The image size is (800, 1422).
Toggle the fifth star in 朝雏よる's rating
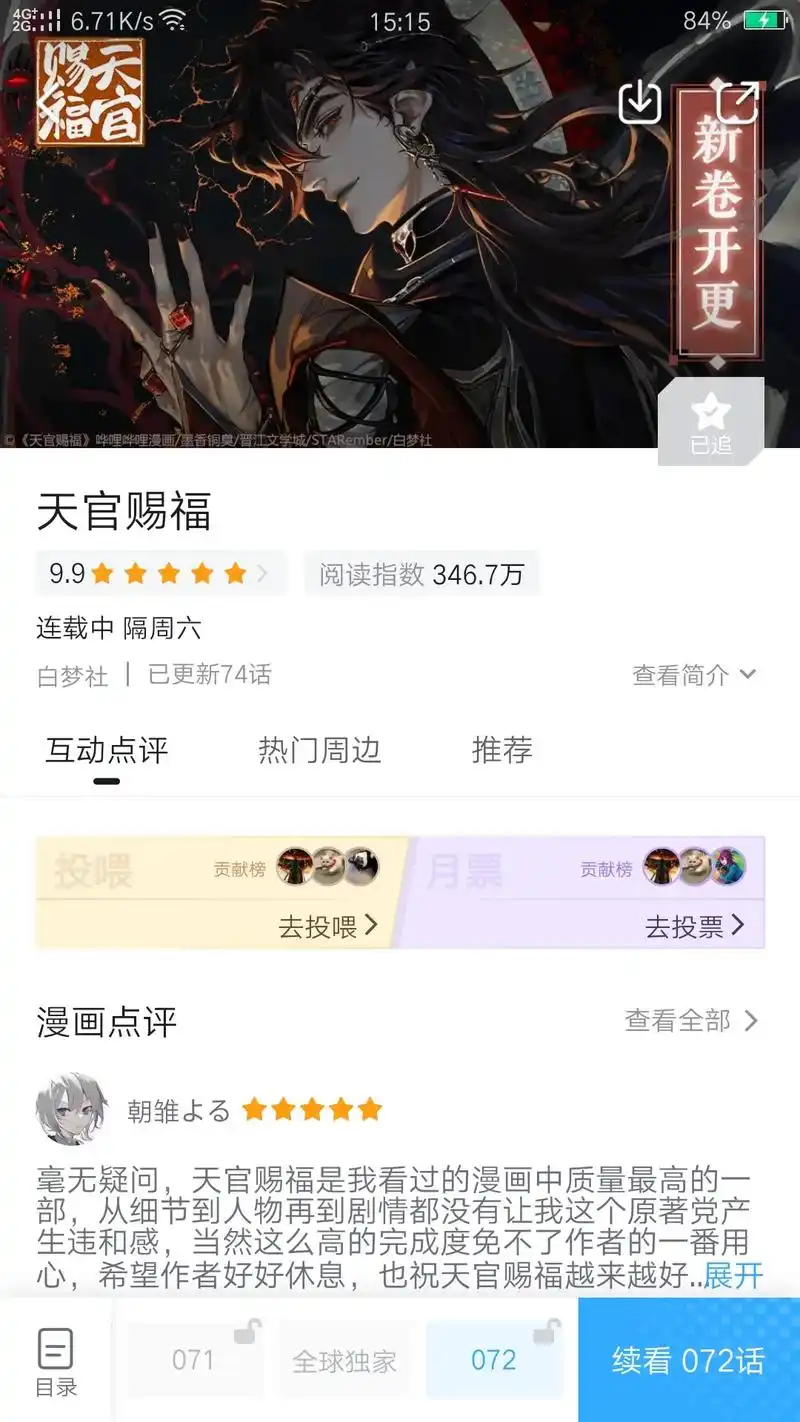tap(371, 1108)
